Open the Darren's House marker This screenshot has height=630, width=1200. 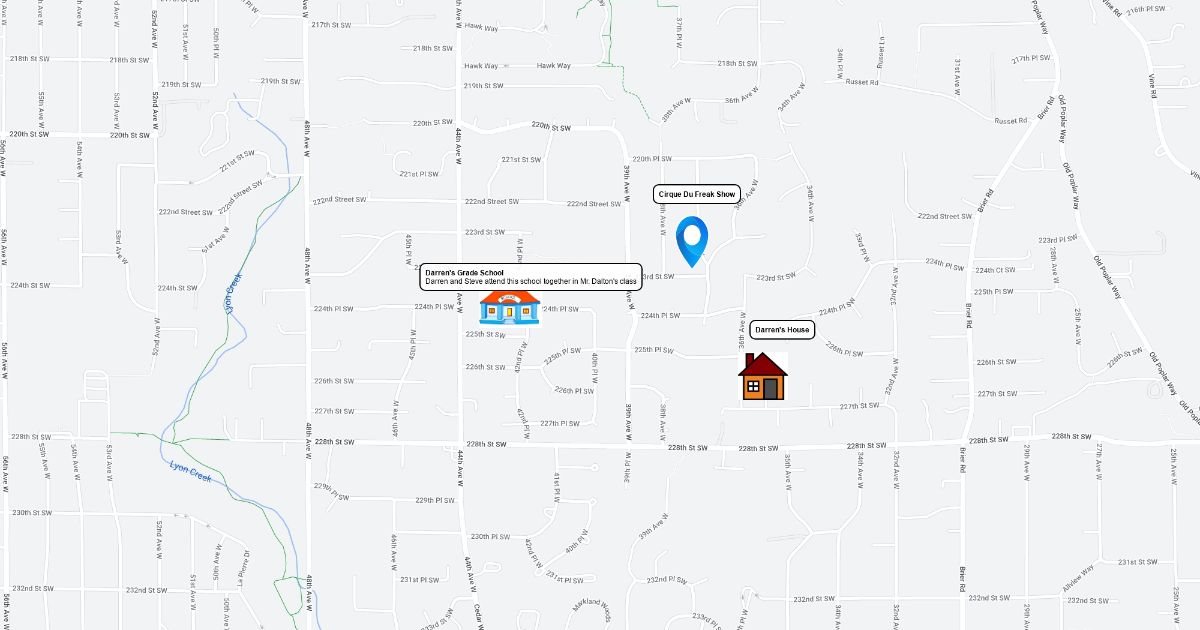coord(762,377)
